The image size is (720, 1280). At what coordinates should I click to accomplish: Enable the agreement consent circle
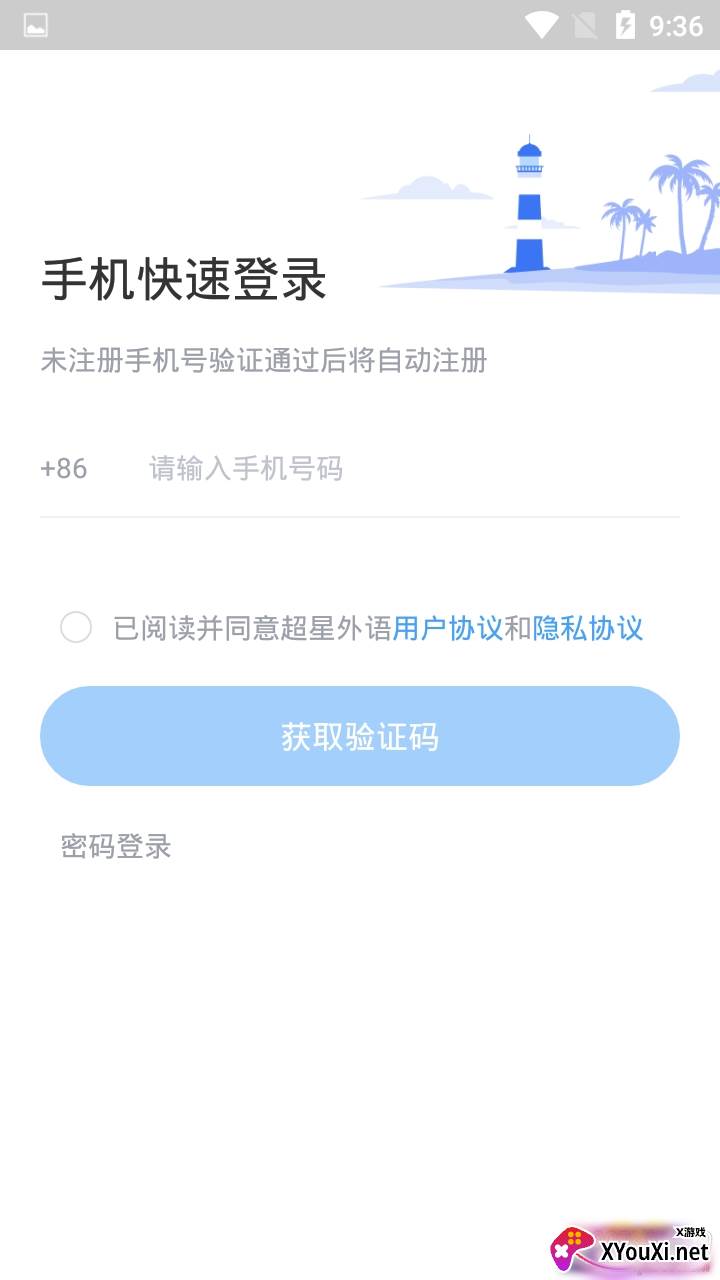[75, 627]
